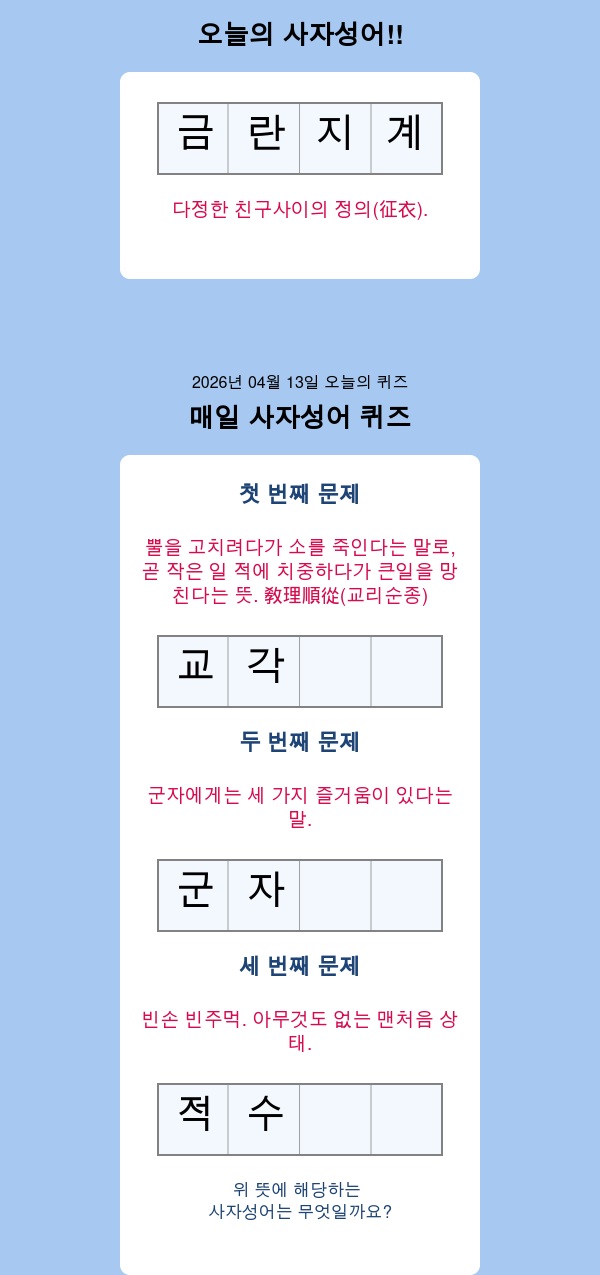Focus the last empty box in the 적수 row
The image size is (600, 1275).
(x=406, y=1119)
